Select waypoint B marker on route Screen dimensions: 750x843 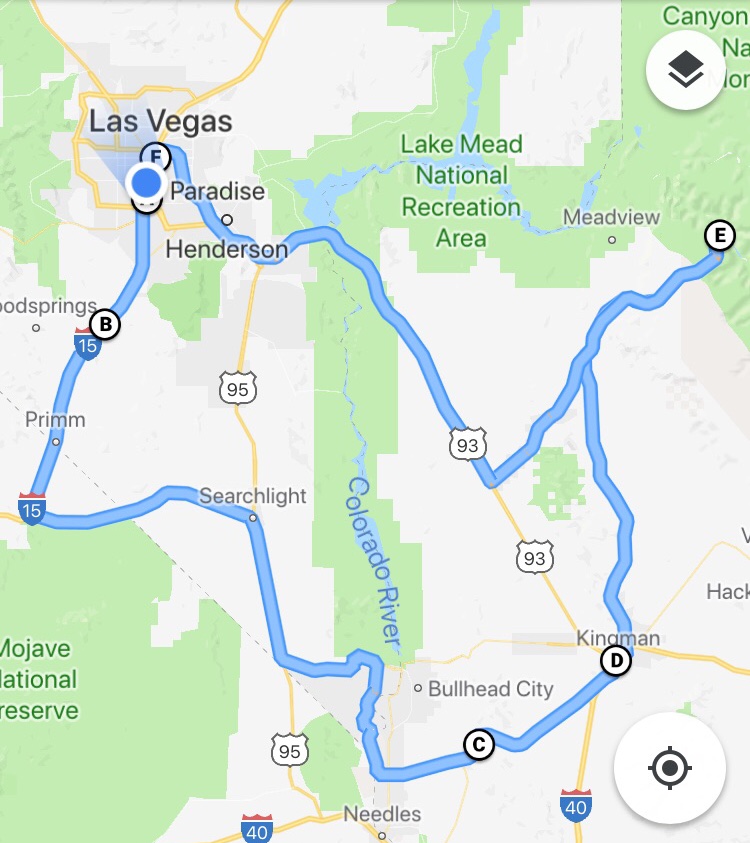click(105, 324)
